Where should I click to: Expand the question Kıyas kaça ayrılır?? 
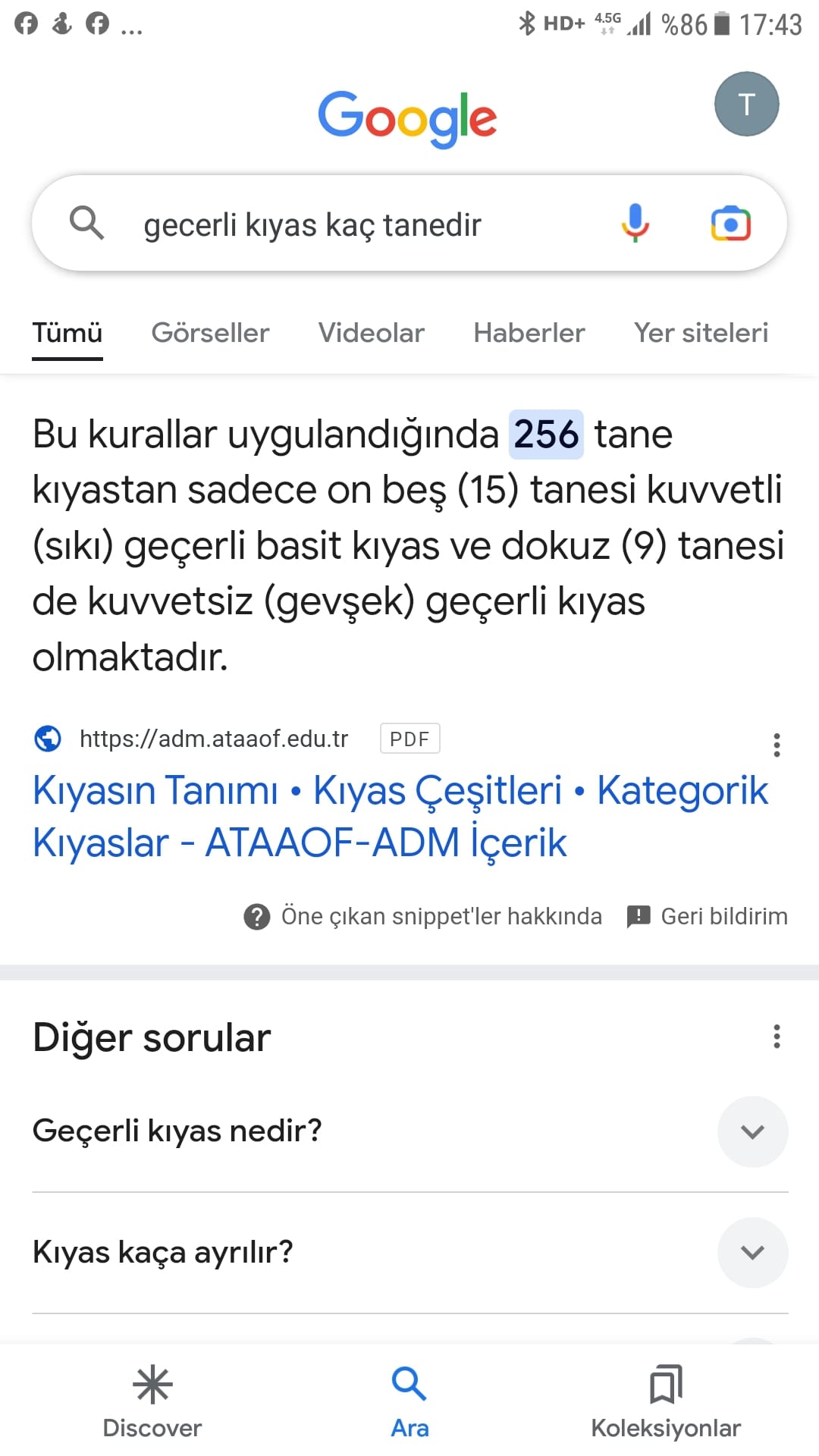[752, 1252]
